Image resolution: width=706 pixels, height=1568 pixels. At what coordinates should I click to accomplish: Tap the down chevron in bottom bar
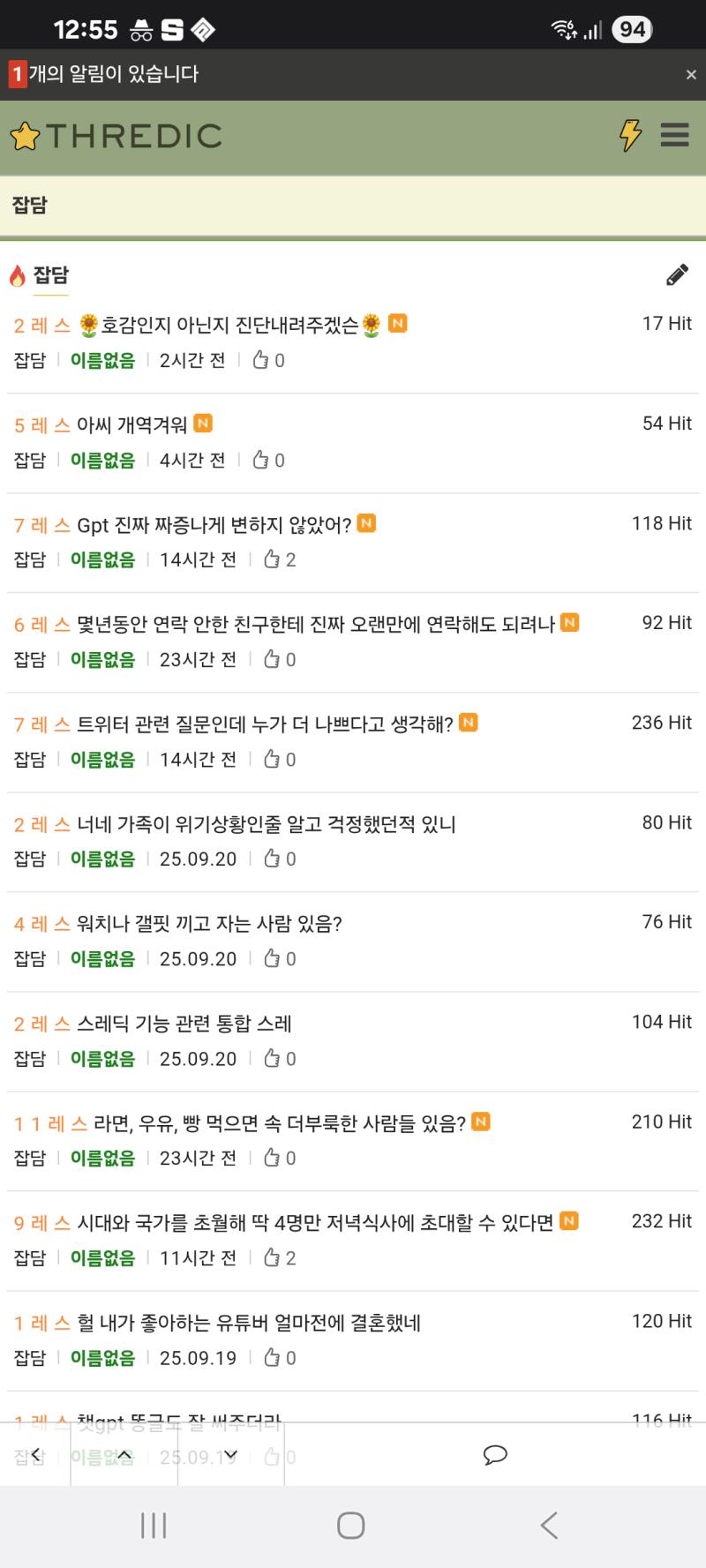tap(230, 1454)
